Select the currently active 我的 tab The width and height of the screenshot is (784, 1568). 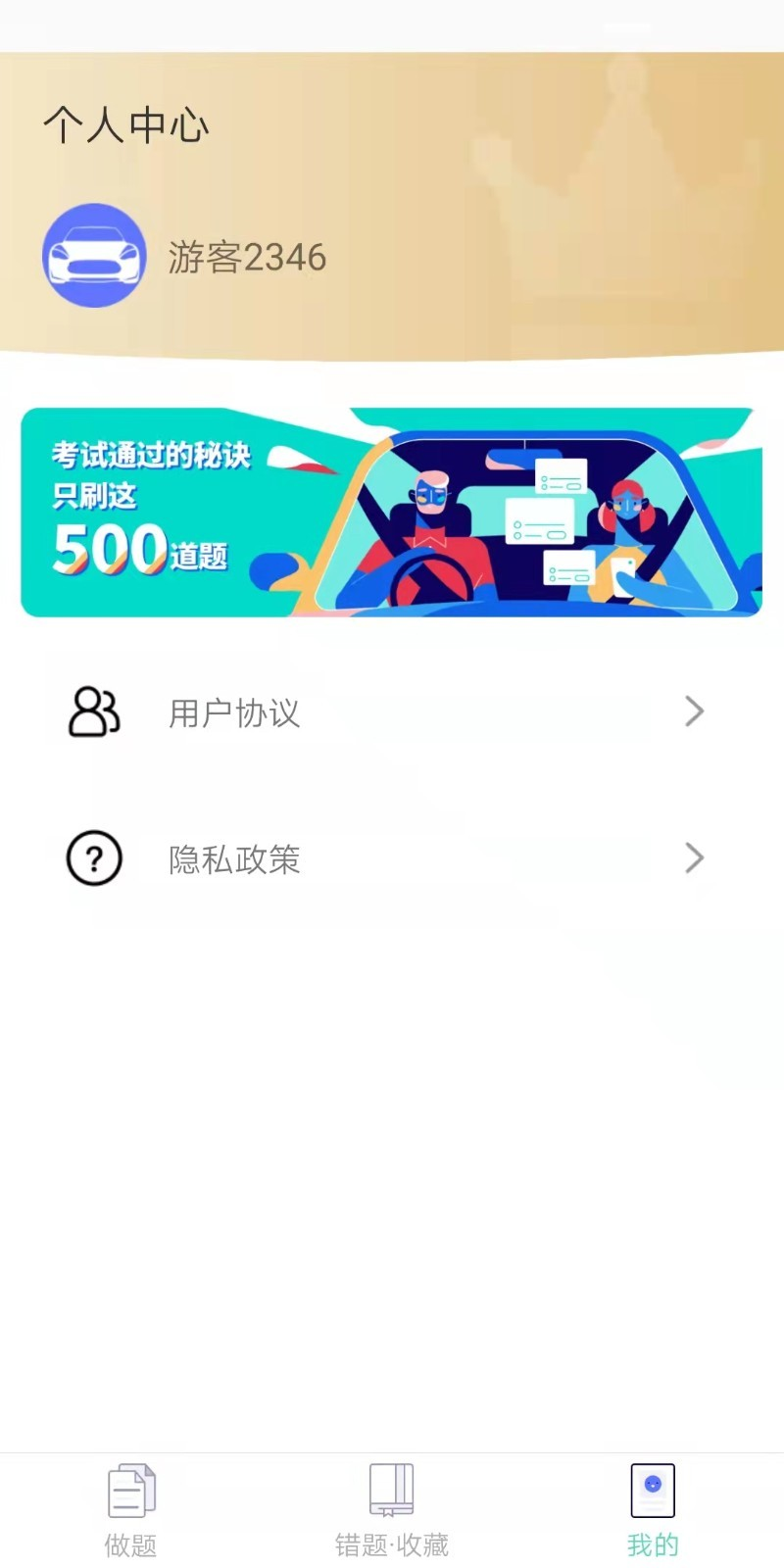click(x=652, y=1509)
